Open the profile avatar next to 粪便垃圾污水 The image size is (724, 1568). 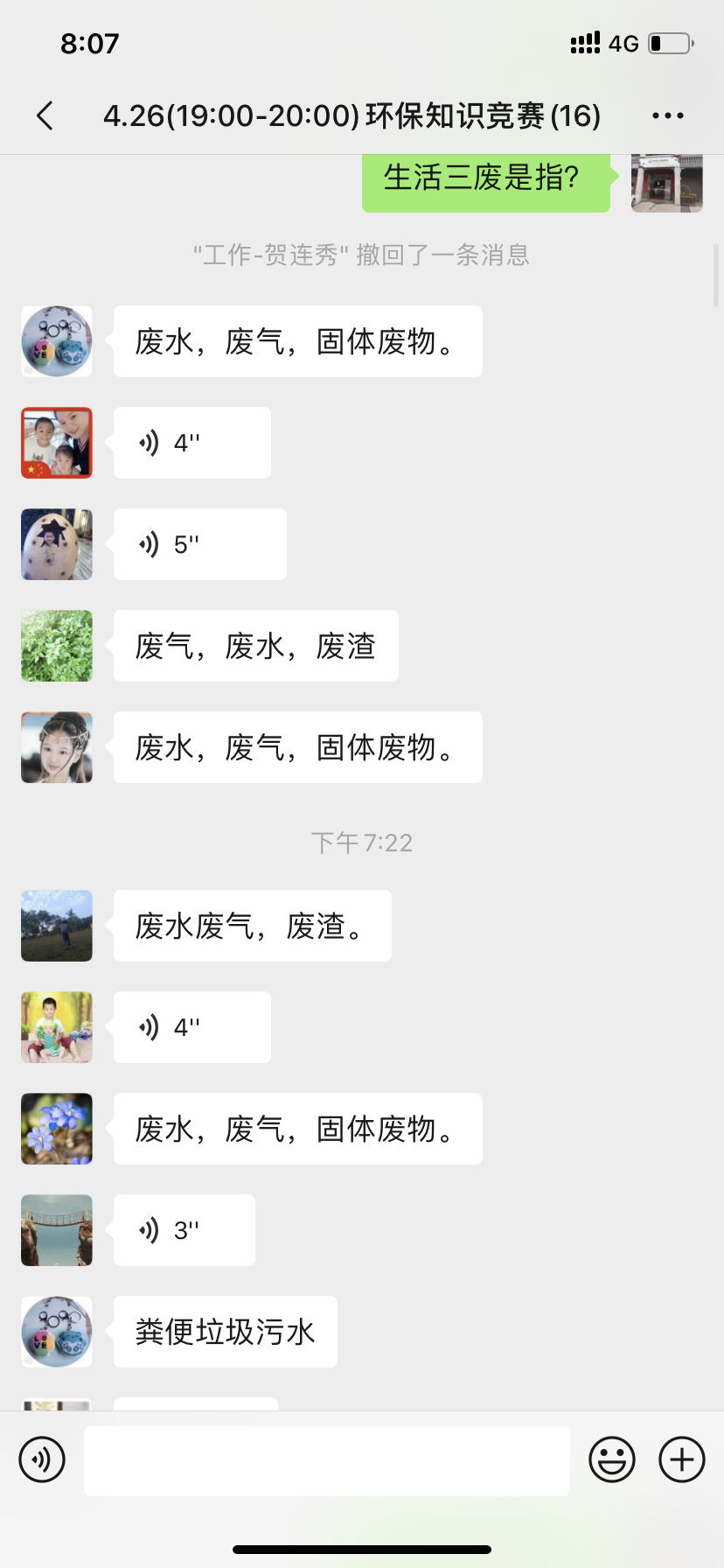click(57, 1332)
